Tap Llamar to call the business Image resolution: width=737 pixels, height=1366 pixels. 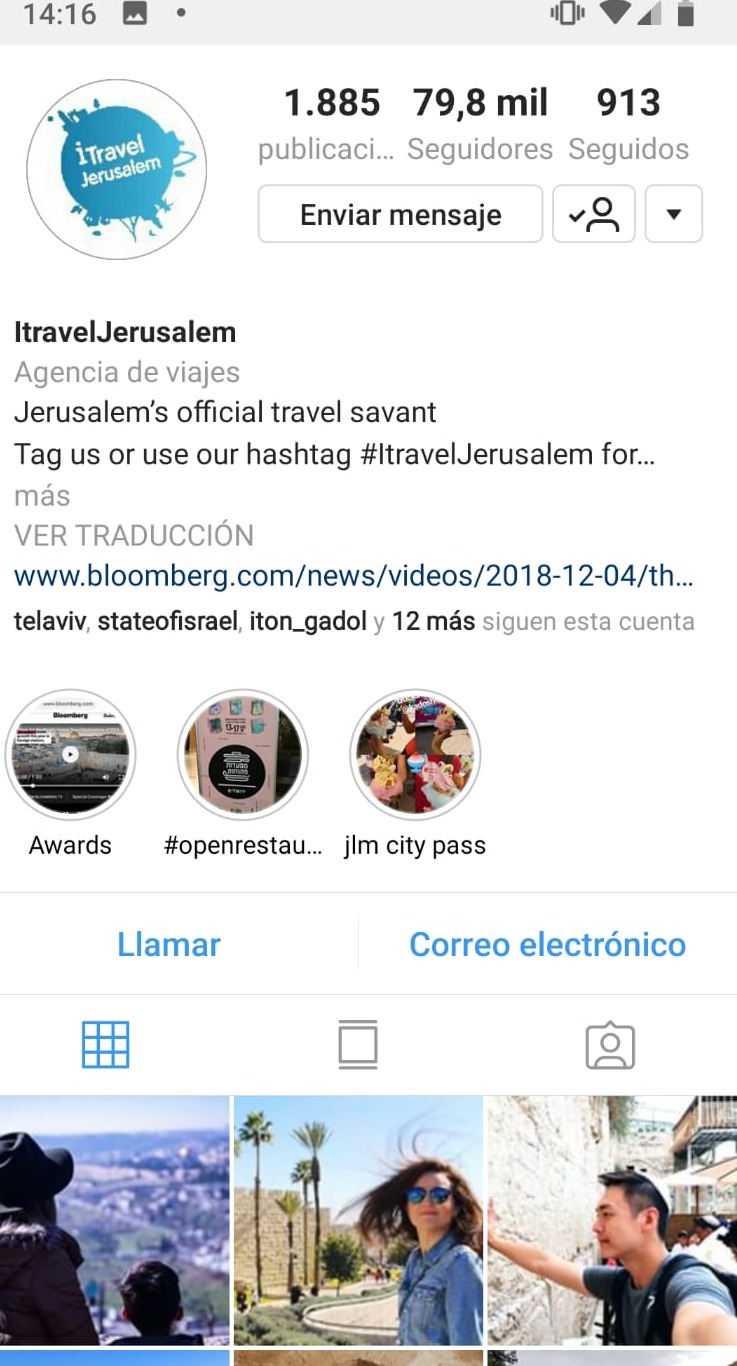click(168, 944)
